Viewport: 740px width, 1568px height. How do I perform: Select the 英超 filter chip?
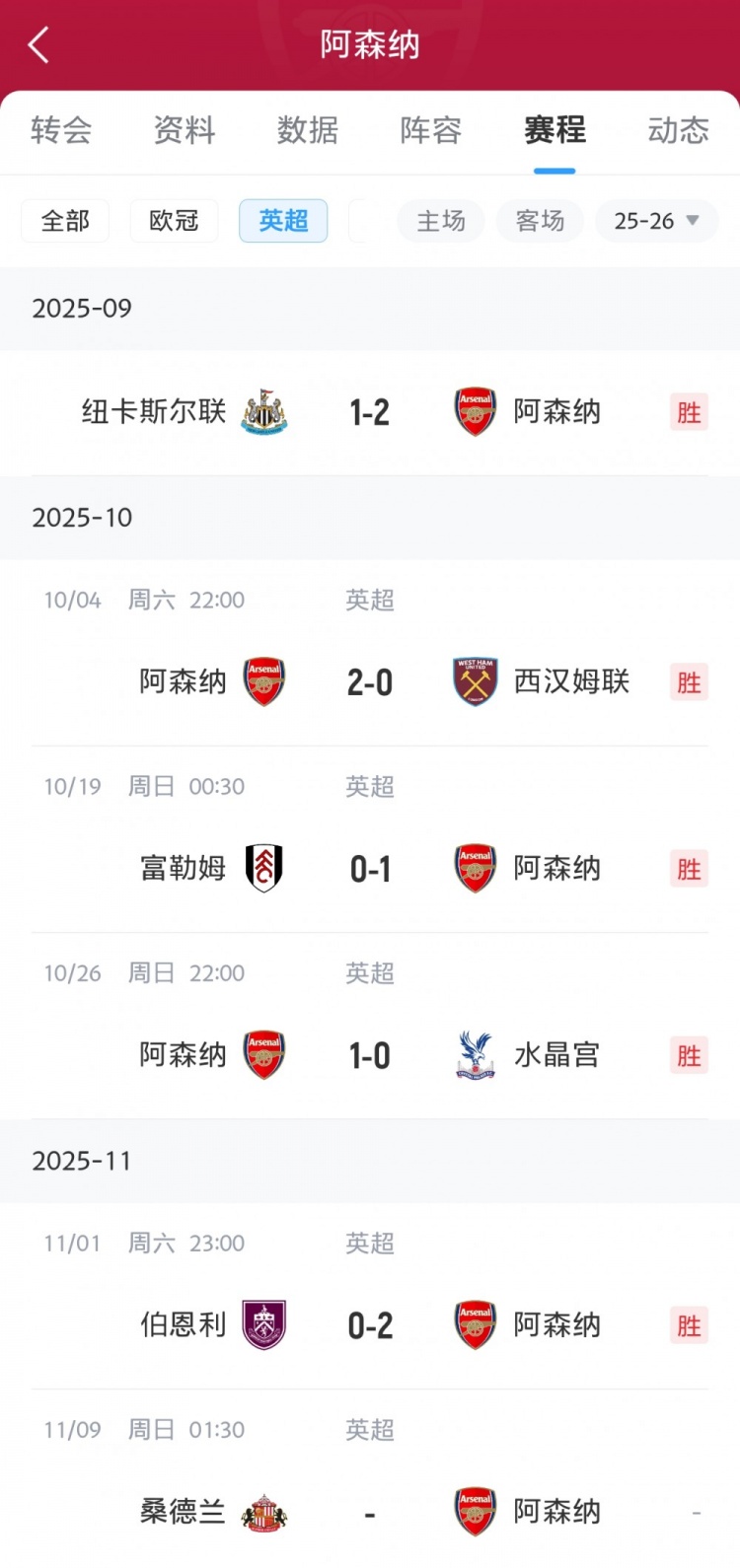point(283,221)
